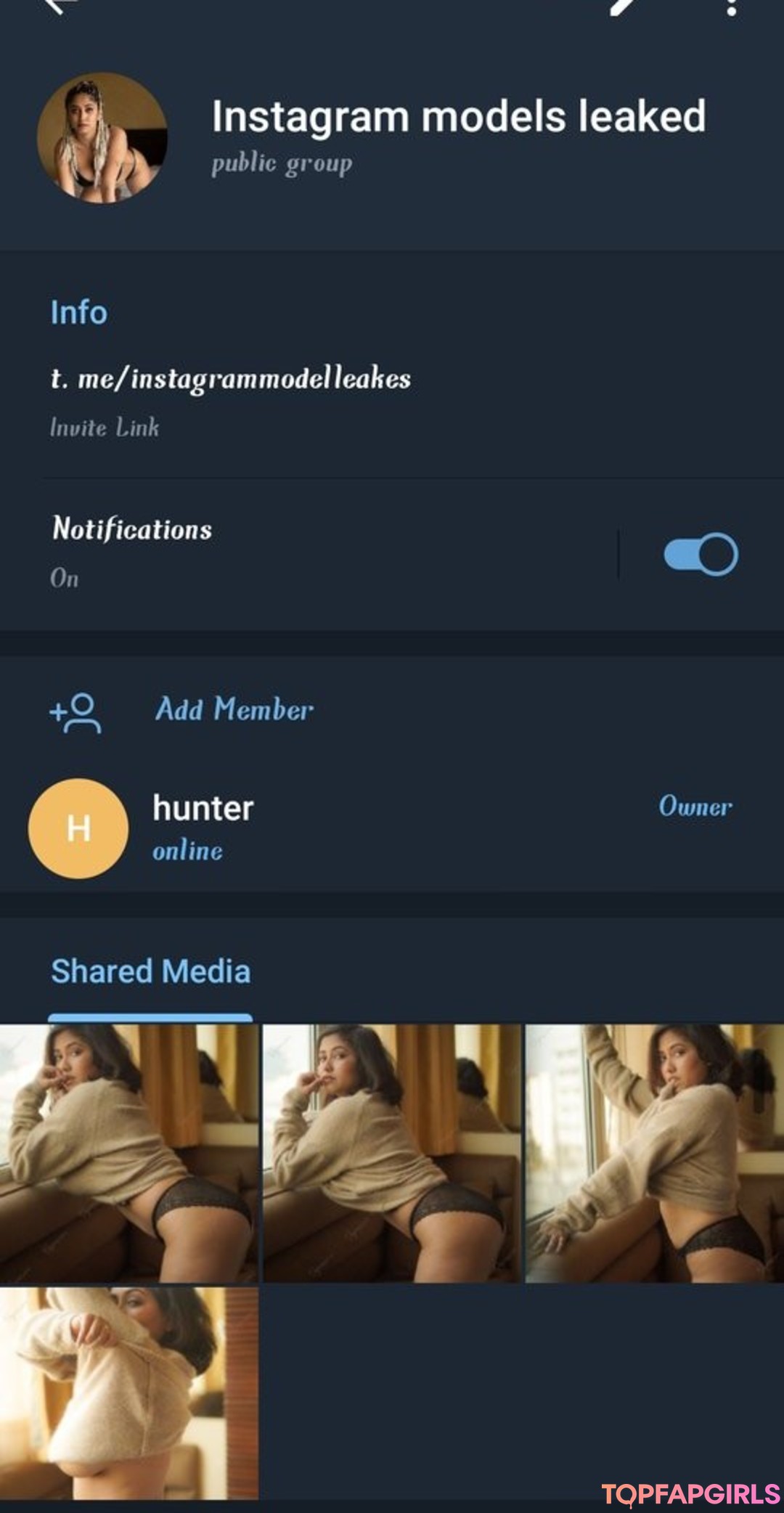Open the group profile photo
The width and height of the screenshot is (784, 1513).
coord(102,137)
